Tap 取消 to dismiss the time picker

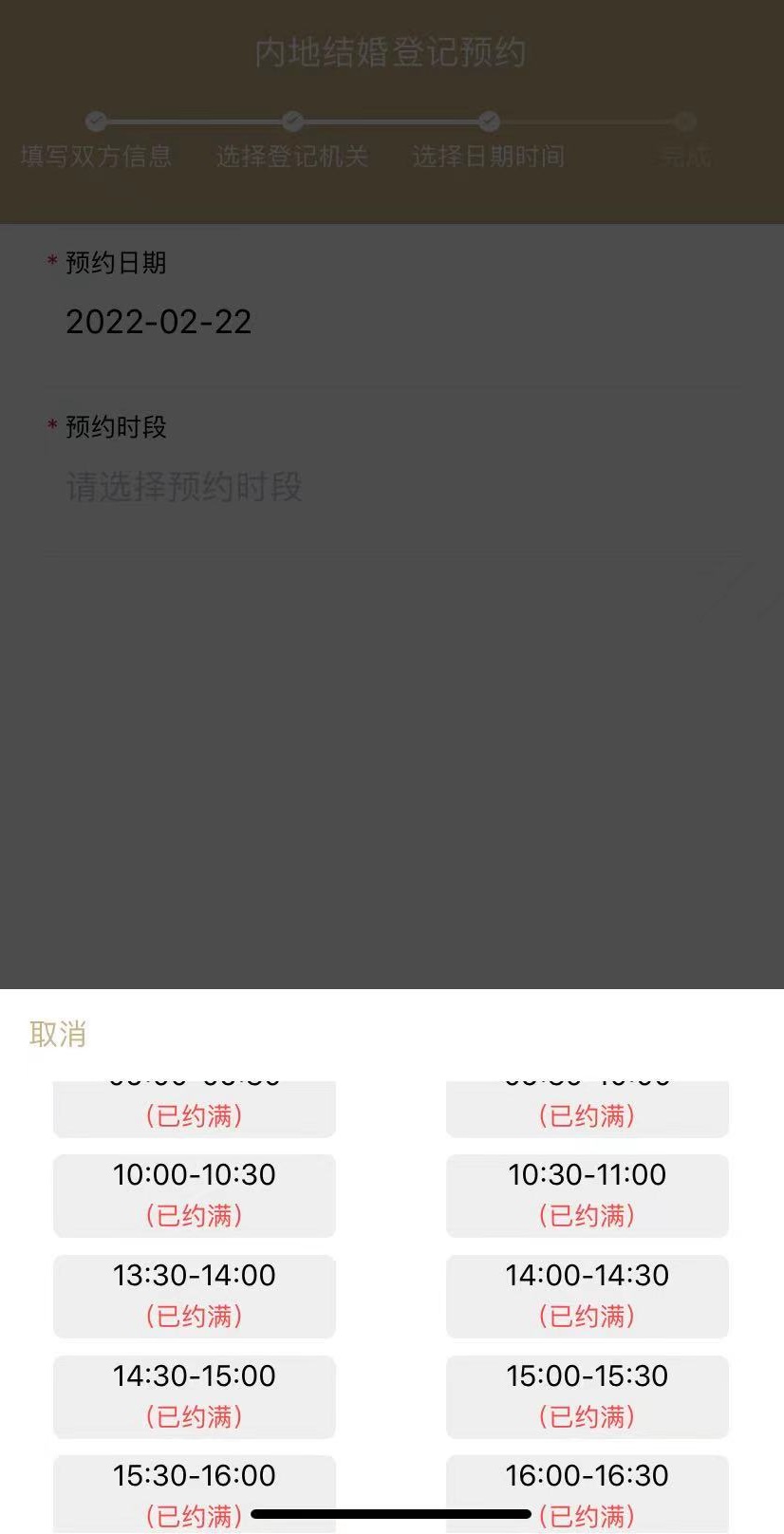58,1034
